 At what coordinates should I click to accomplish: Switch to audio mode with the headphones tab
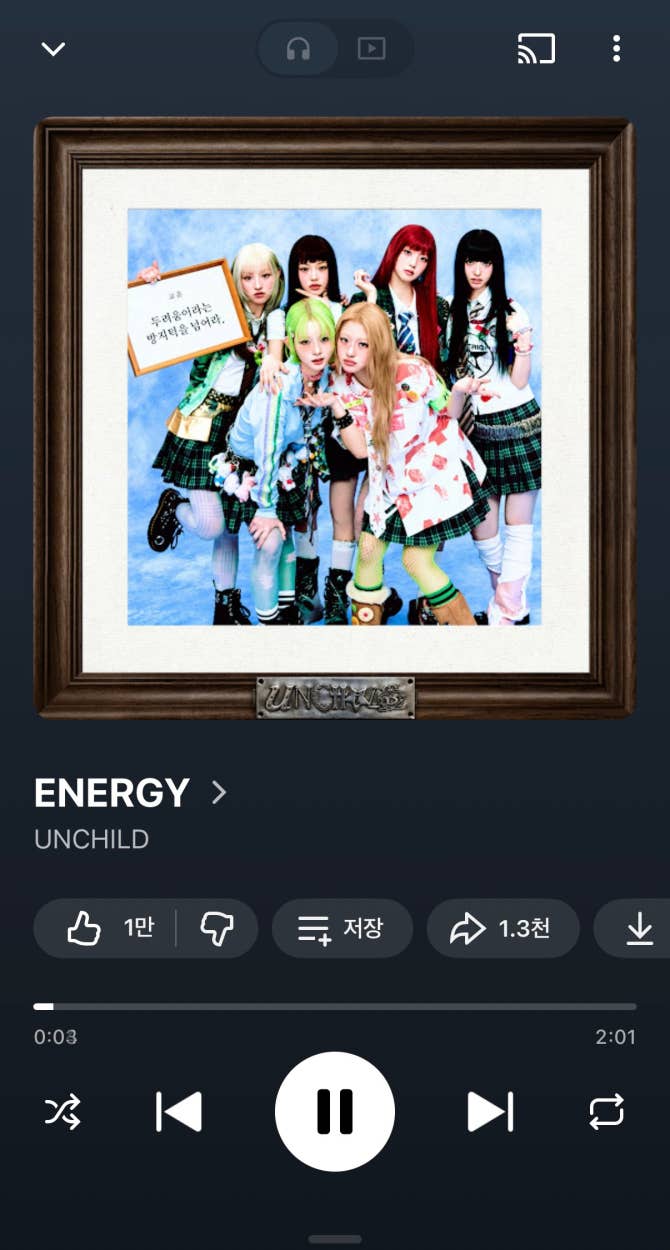point(298,49)
